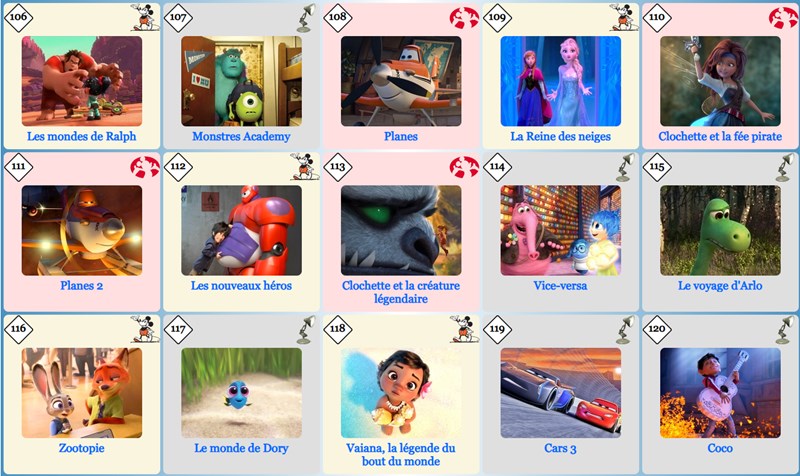Open the Vice-versa movie card
Image resolution: width=800 pixels, height=476 pixels.
coord(560,285)
